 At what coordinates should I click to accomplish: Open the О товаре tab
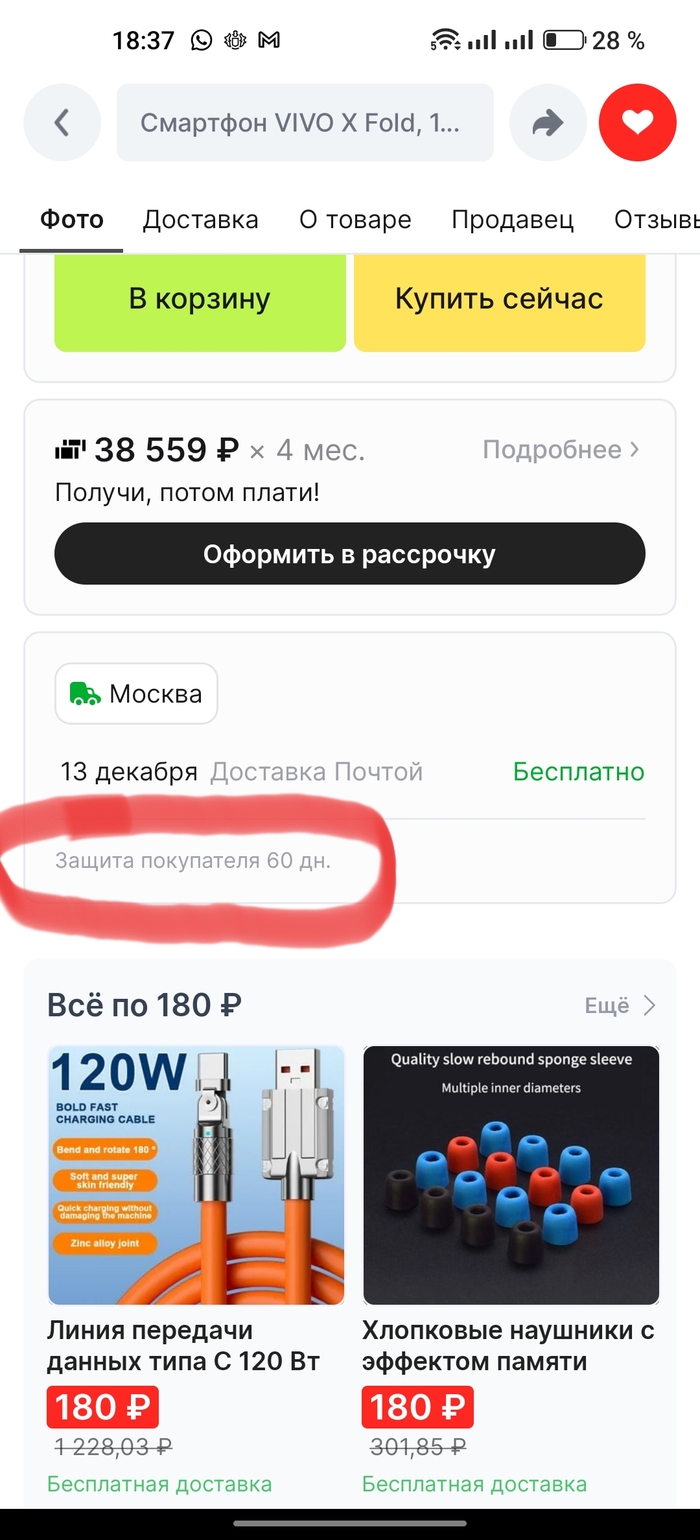tap(355, 220)
